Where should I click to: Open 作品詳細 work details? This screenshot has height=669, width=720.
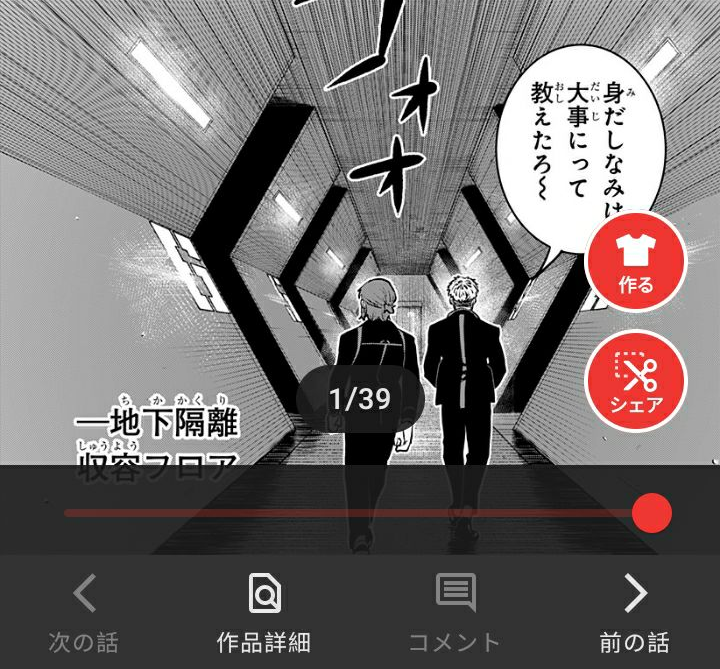coord(264,611)
